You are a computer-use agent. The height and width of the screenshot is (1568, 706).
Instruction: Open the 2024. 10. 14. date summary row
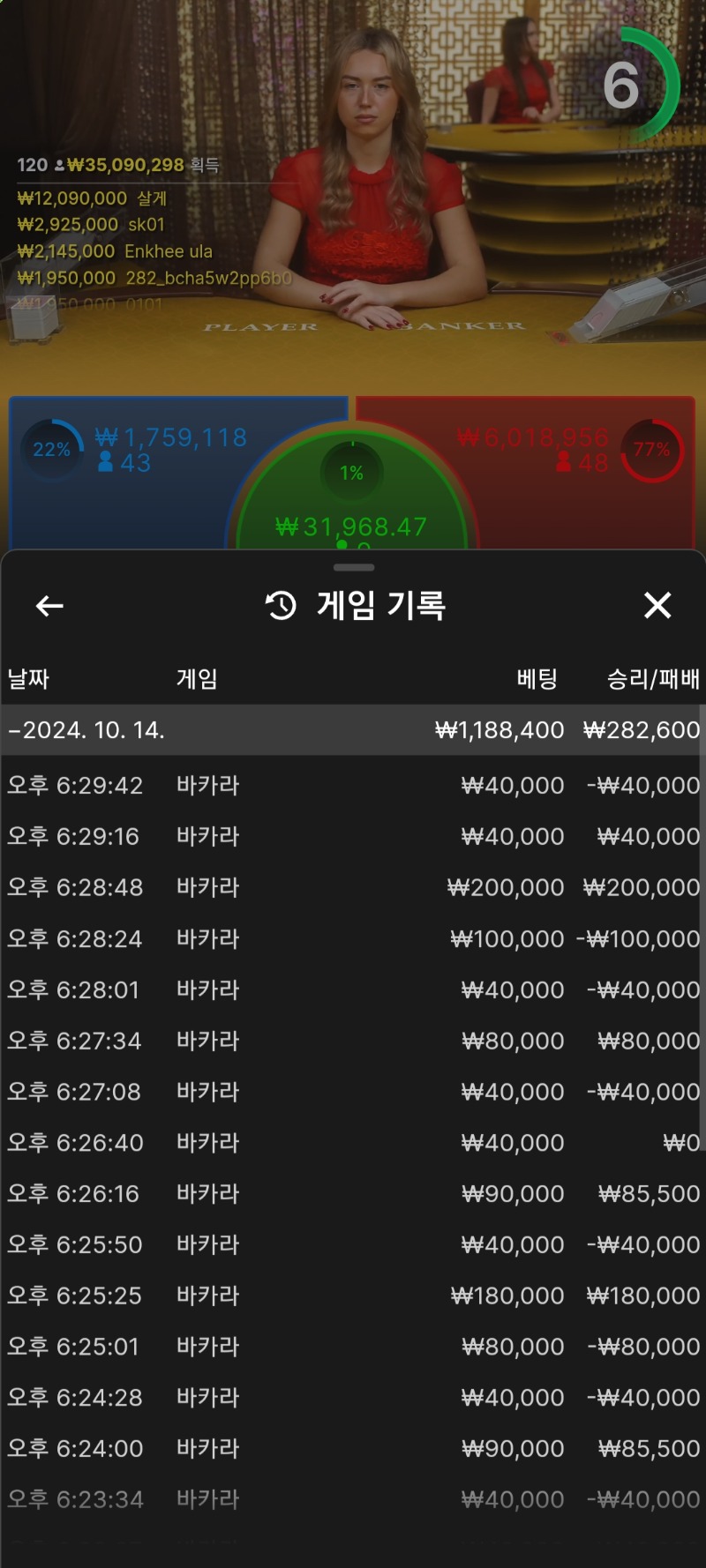click(353, 730)
